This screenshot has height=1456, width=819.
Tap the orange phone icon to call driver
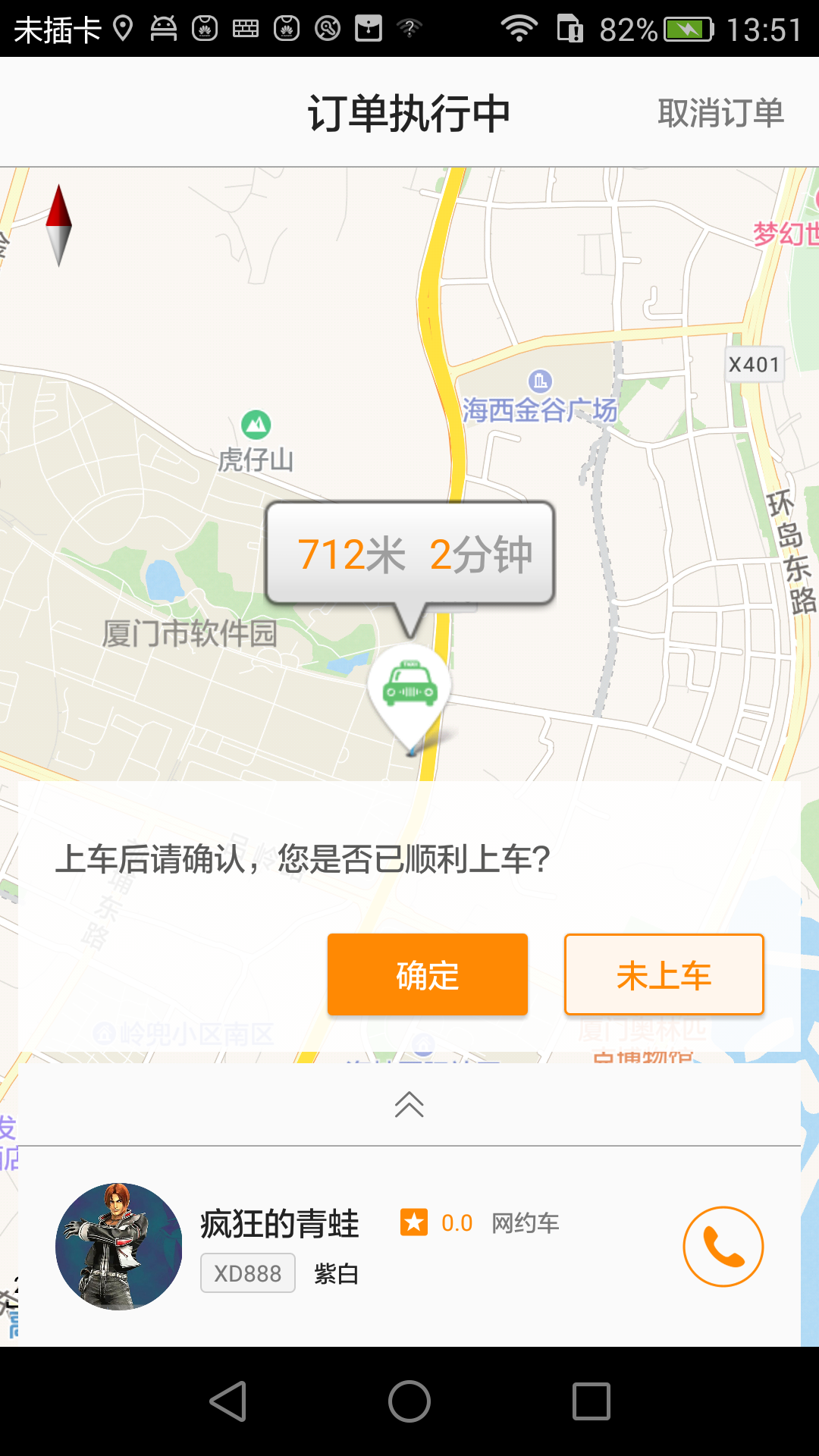pos(723,1247)
